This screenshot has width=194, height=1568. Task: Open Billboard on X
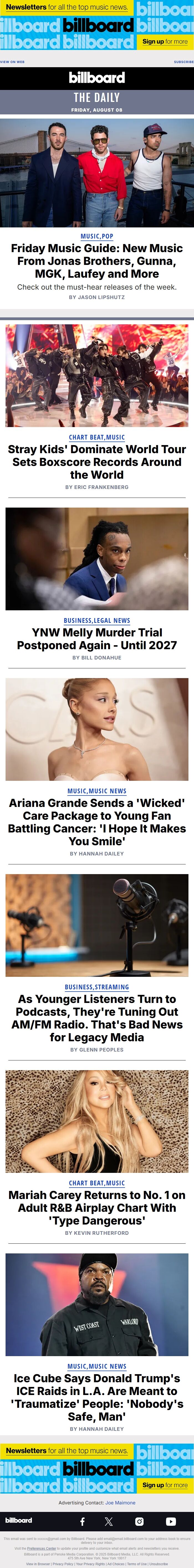click(x=108, y=1521)
